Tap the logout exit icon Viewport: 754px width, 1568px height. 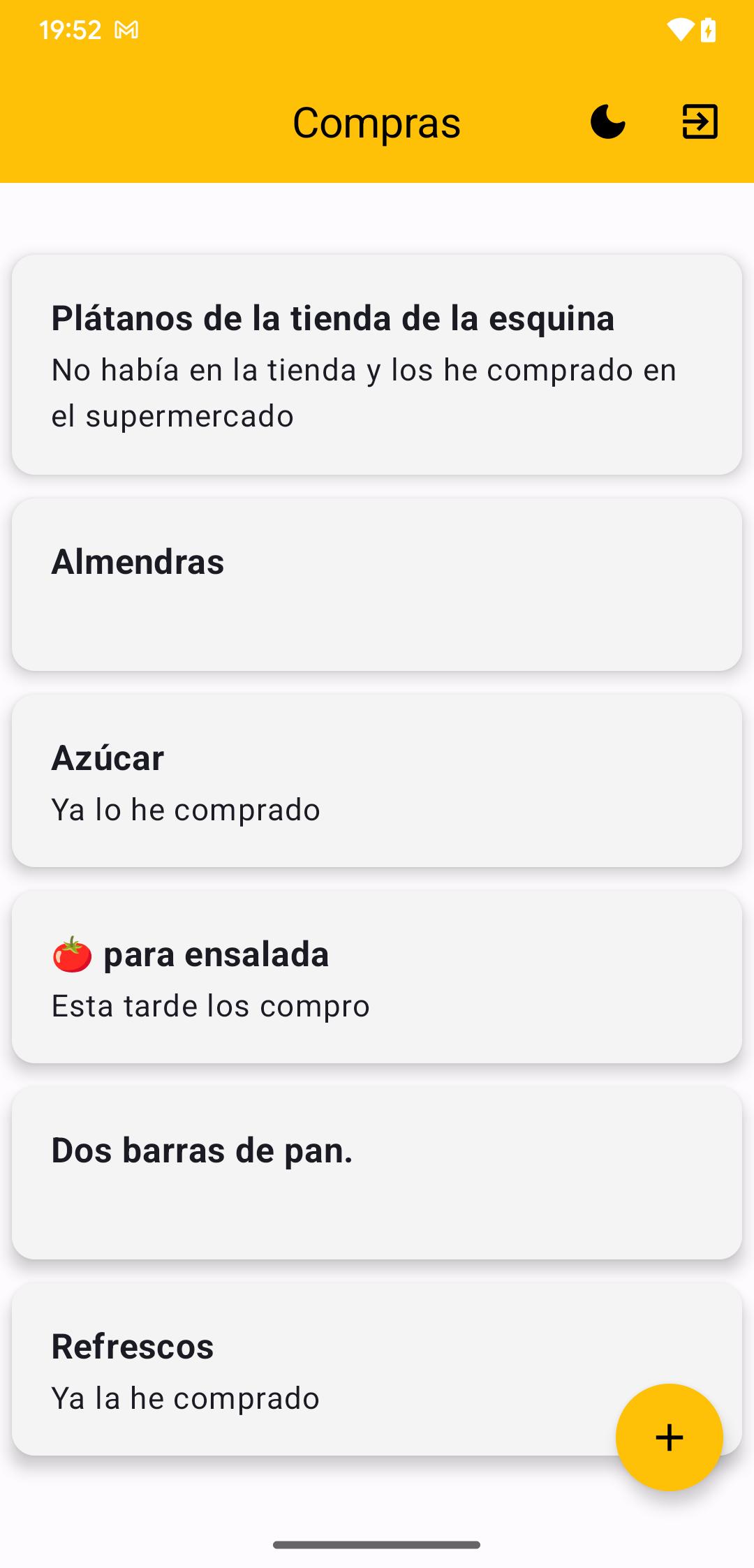point(700,122)
